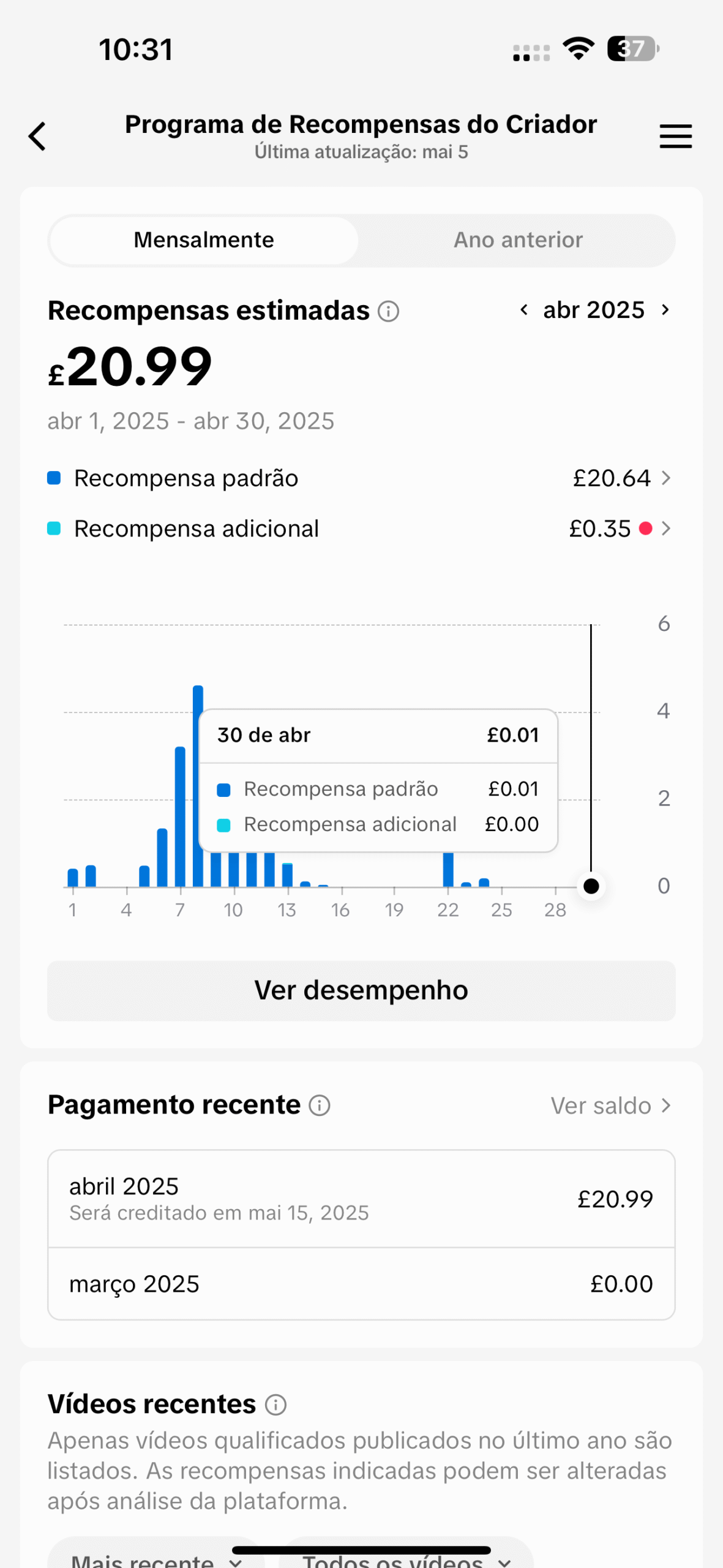Tap the info icon beside Vídeos recentes
The height and width of the screenshot is (1568, 723).
click(275, 1404)
